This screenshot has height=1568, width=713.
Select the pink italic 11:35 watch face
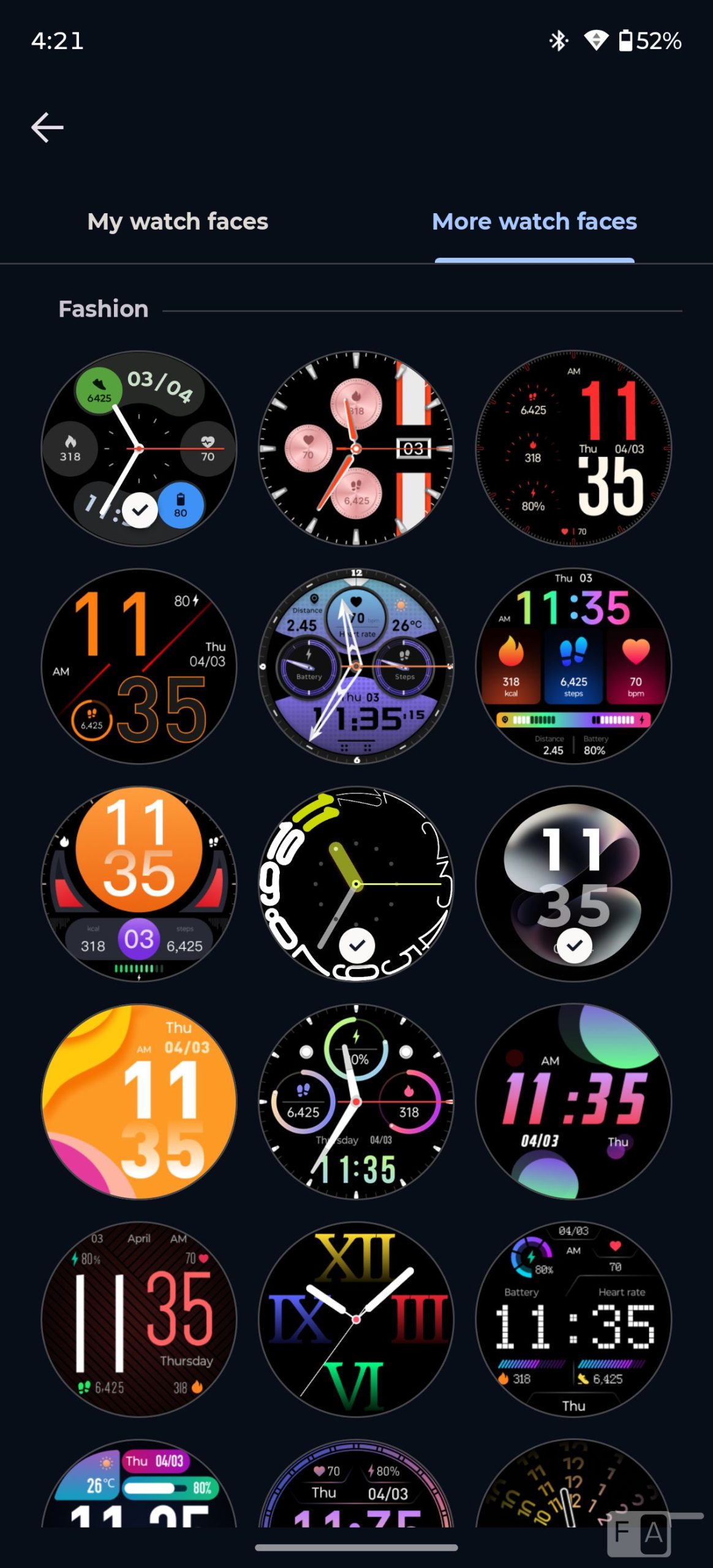pos(573,1101)
